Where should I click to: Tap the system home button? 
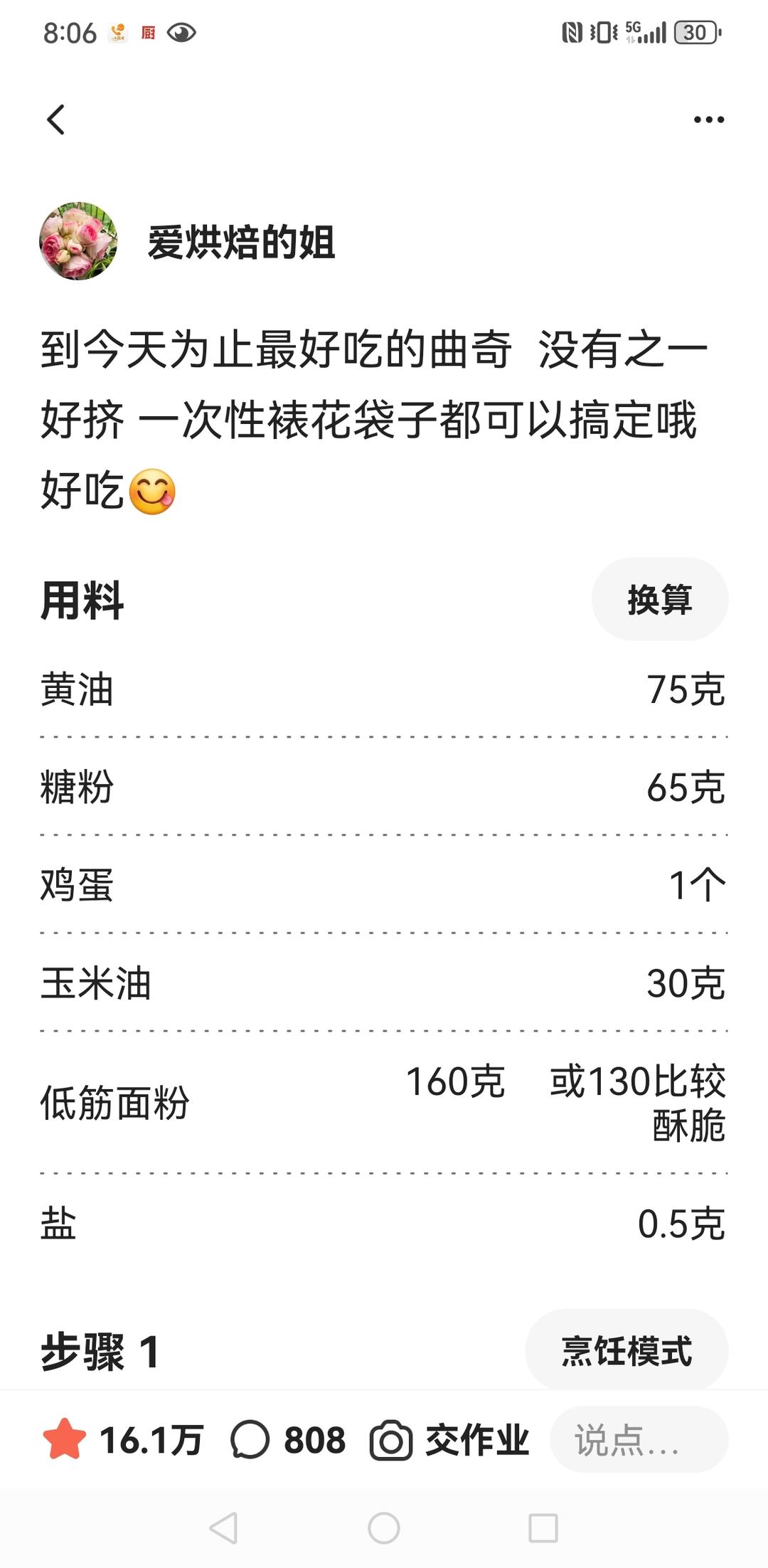pyautogui.click(x=384, y=1527)
